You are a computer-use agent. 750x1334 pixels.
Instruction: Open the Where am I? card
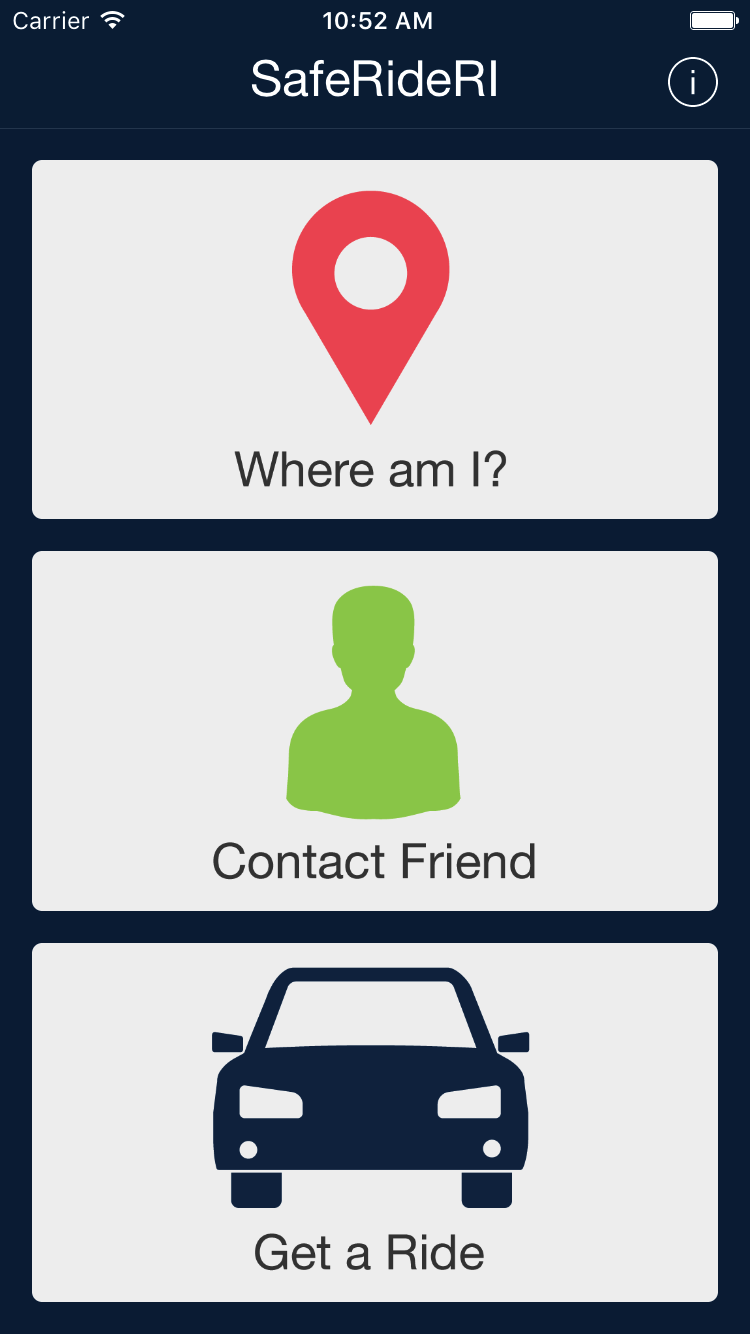(375, 339)
